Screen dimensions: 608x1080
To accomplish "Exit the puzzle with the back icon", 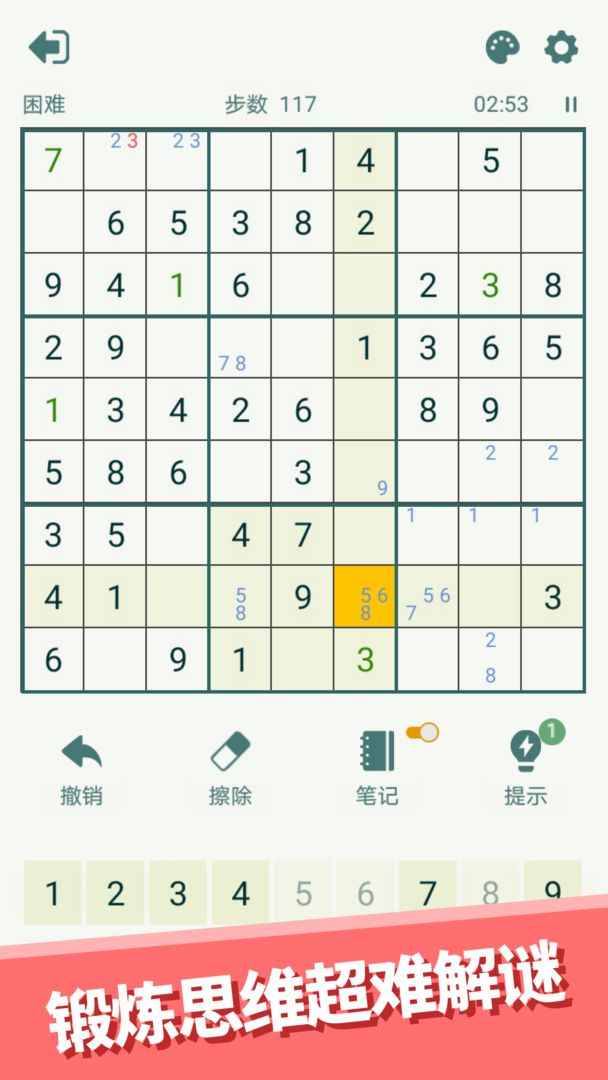I will [48, 47].
